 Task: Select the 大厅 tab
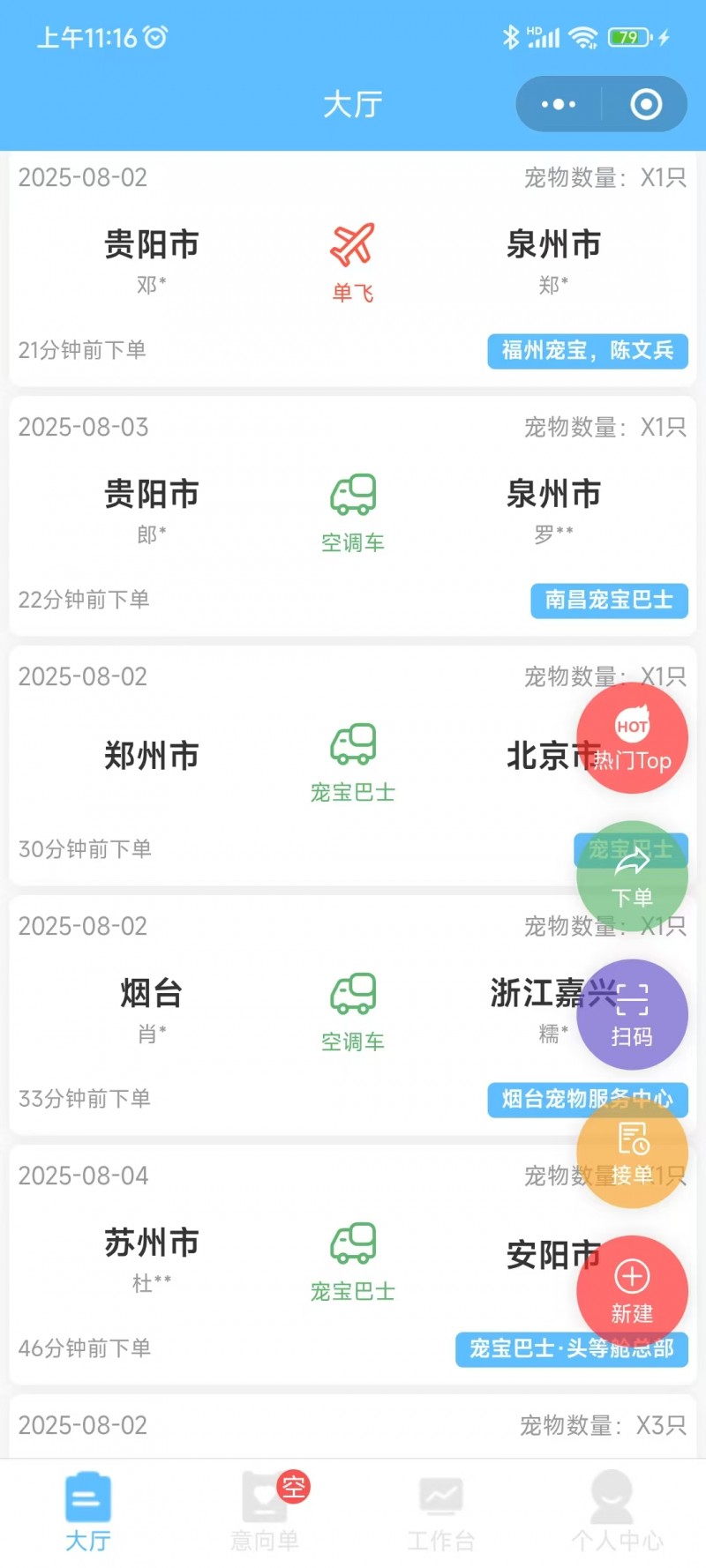[88, 1512]
